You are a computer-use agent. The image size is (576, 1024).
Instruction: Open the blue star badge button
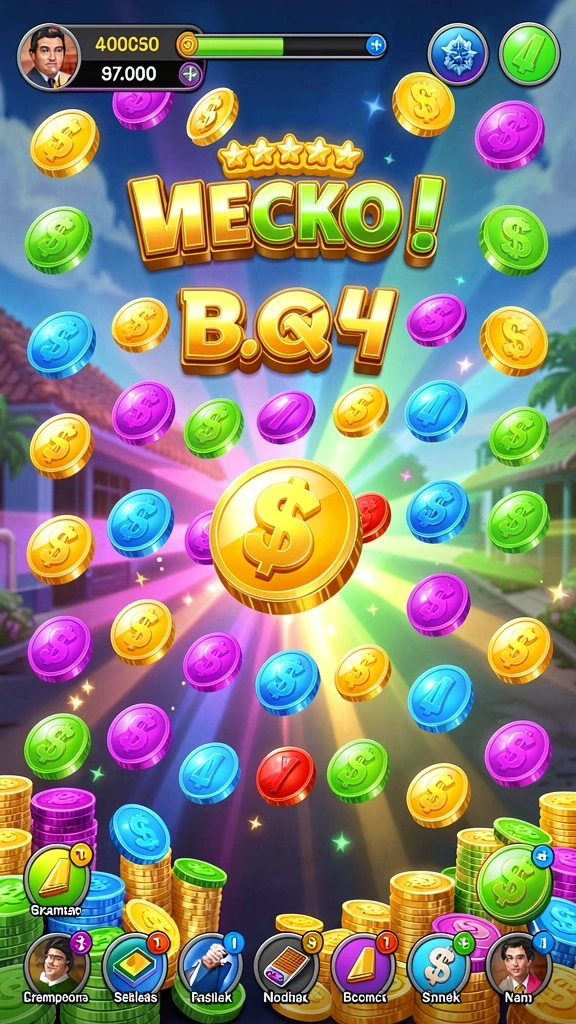[458, 54]
